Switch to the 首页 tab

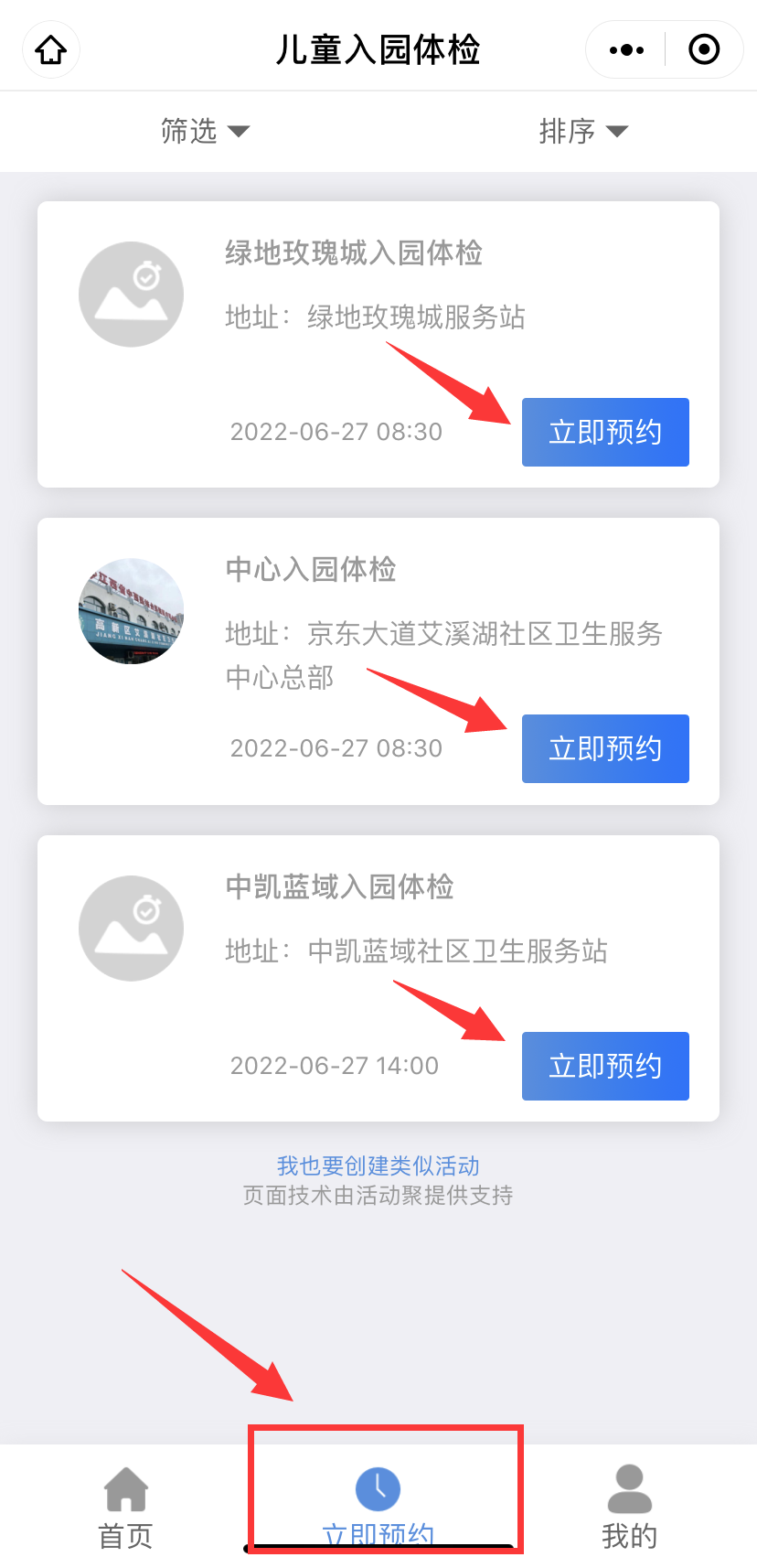(x=125, y=1507)
